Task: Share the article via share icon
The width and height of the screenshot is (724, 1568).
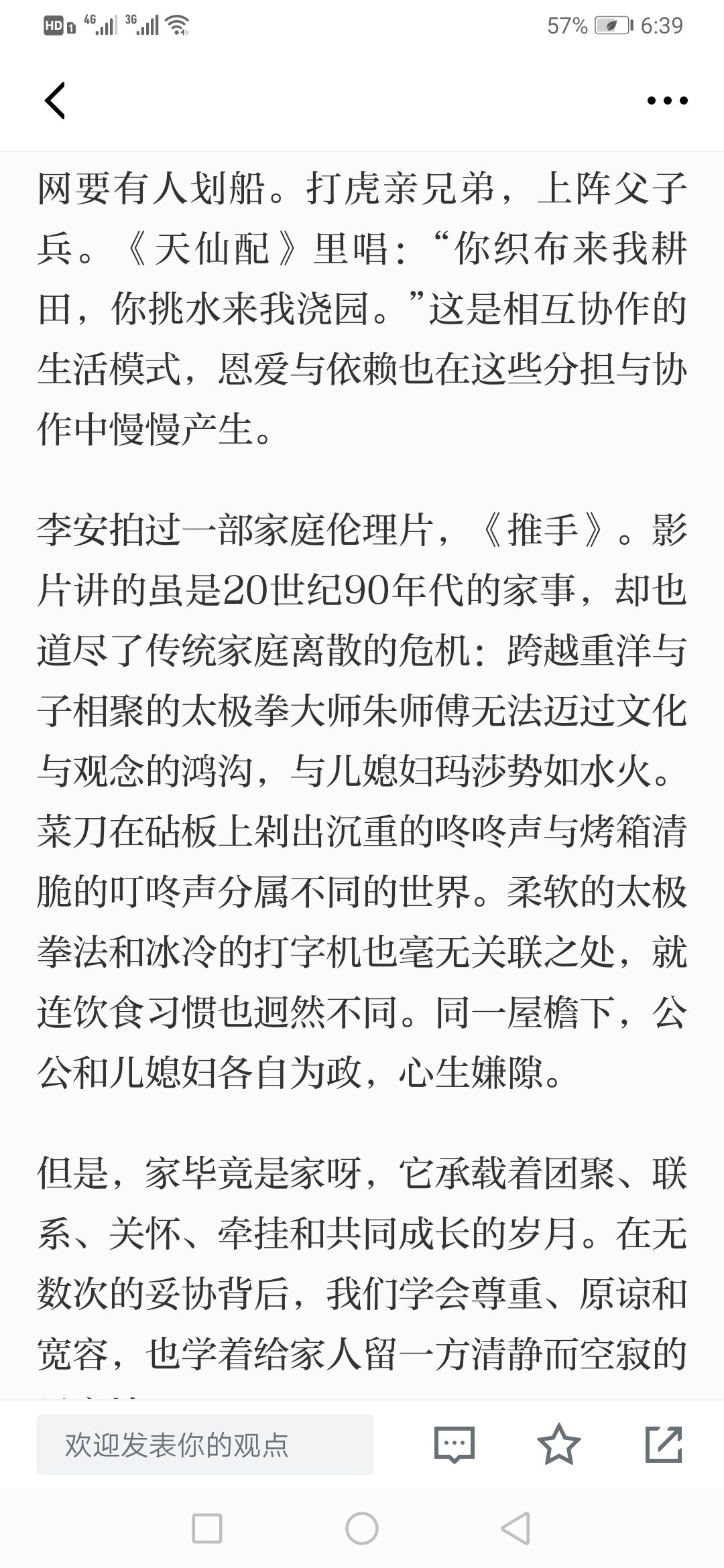Action: tap(664, 1444)
